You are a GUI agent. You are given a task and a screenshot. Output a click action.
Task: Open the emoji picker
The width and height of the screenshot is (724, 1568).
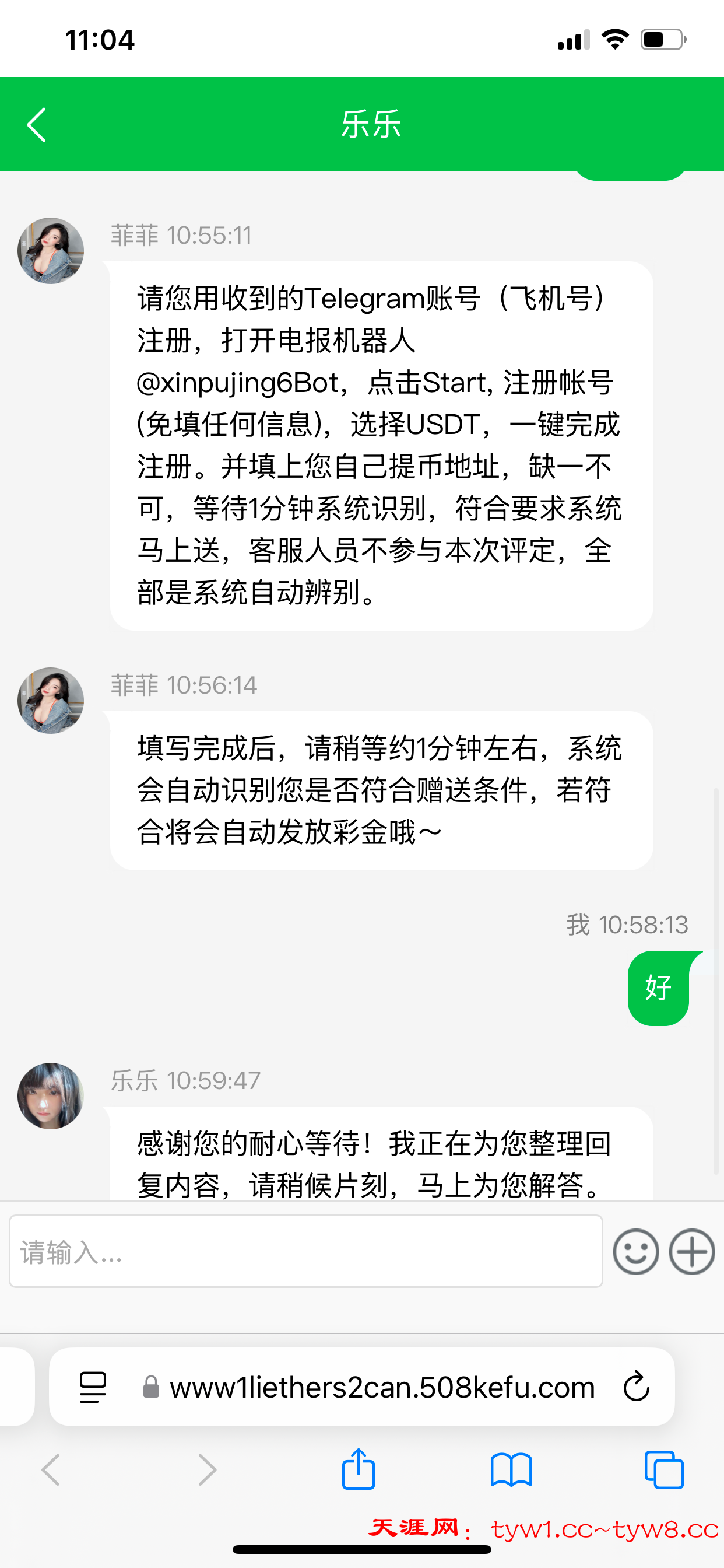tap(636, 1251)
